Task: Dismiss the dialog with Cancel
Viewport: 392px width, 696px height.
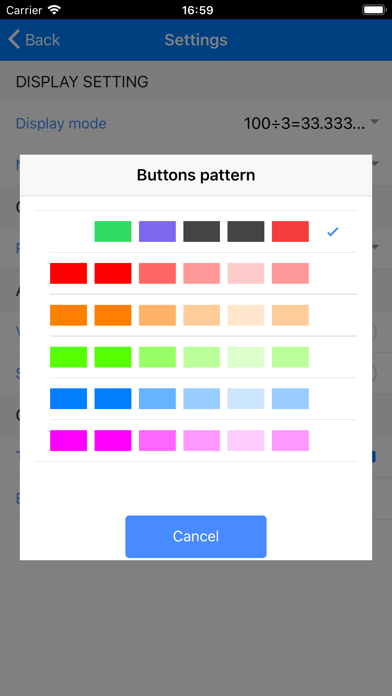Action: point(196,536)
